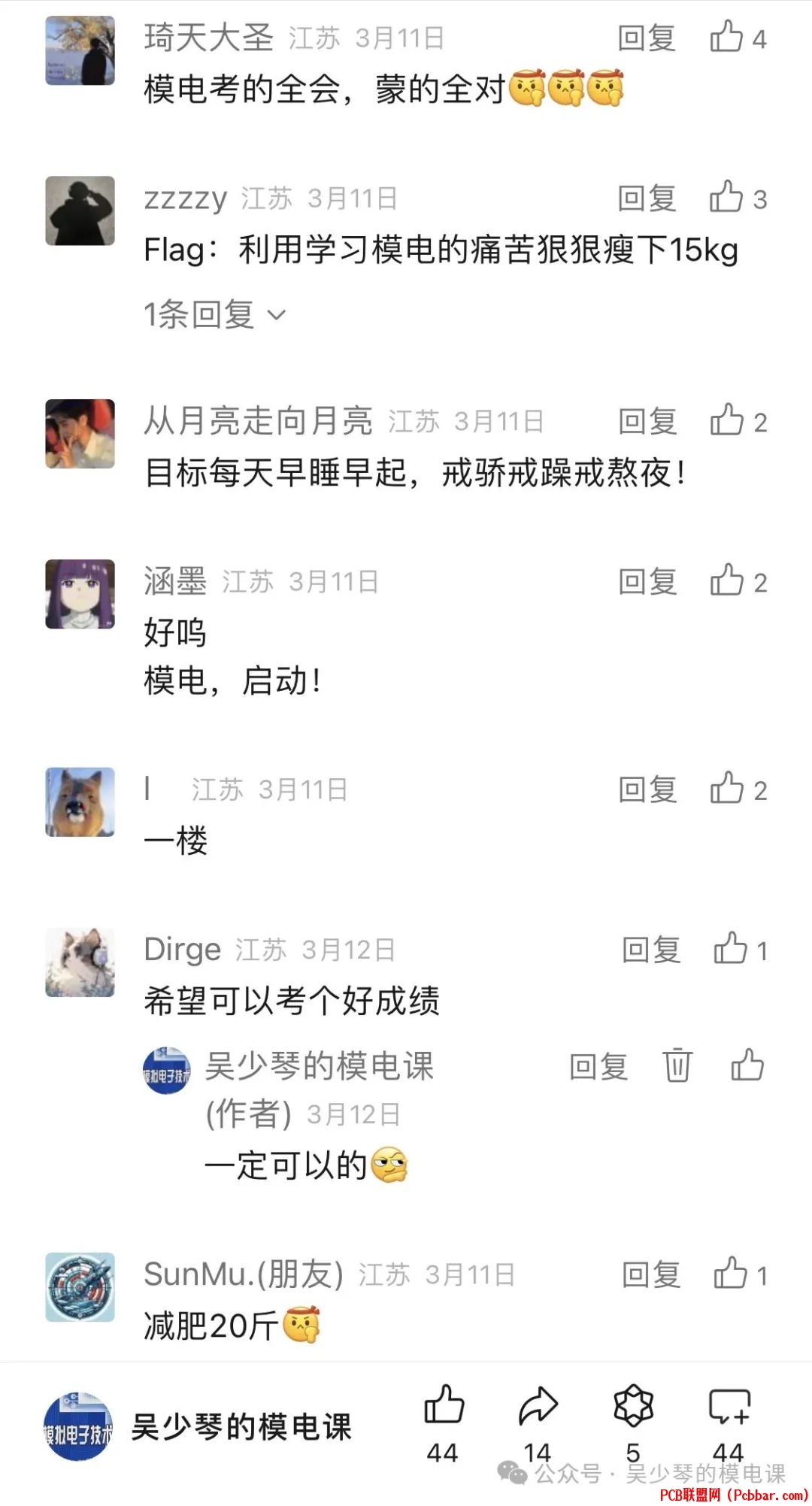
Task: Reply to zzzzy's comment
Action: (646, 198)
